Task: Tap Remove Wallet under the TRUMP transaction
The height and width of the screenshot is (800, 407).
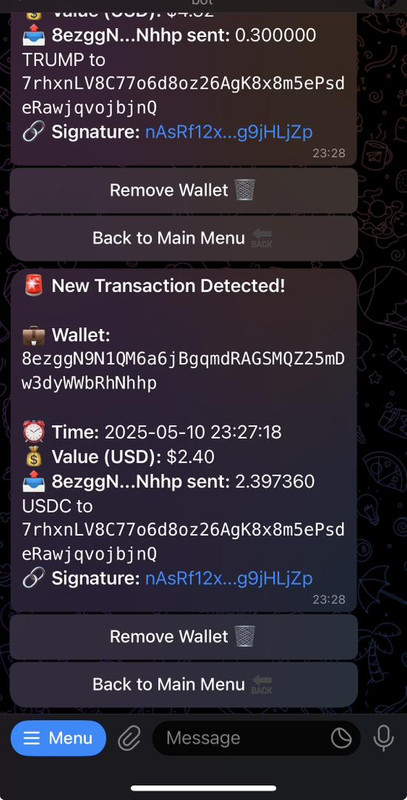Action: point(184,190)
